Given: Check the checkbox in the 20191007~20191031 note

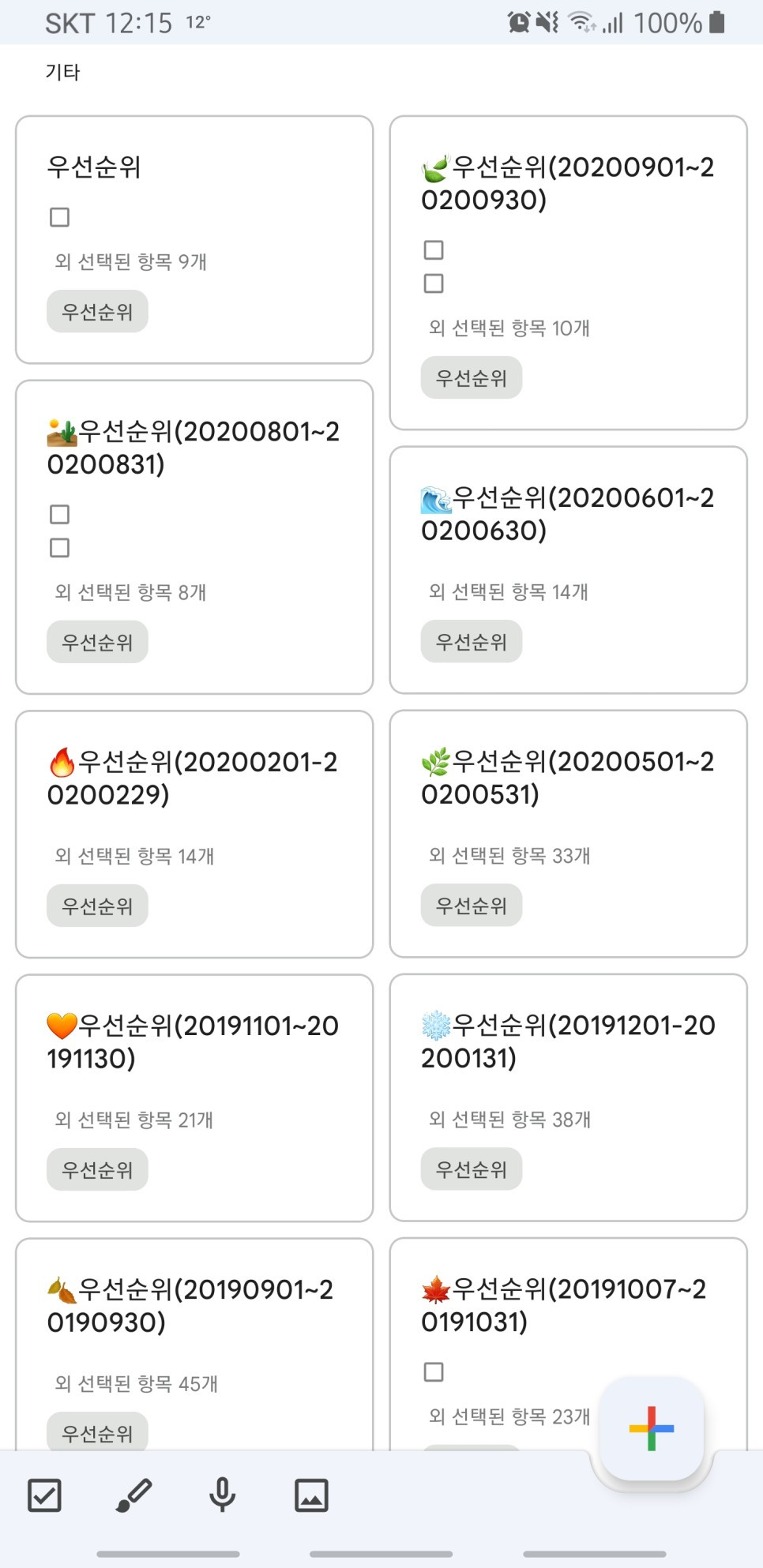Looking at the screenshot, I should (433, 1372).
